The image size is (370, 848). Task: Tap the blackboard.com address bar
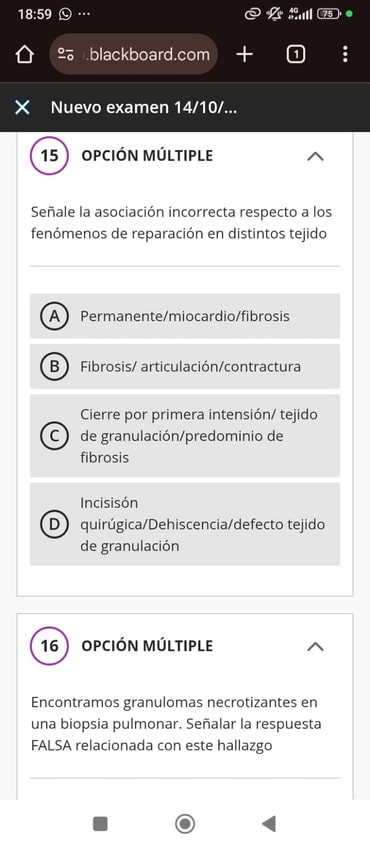point(134,54)
